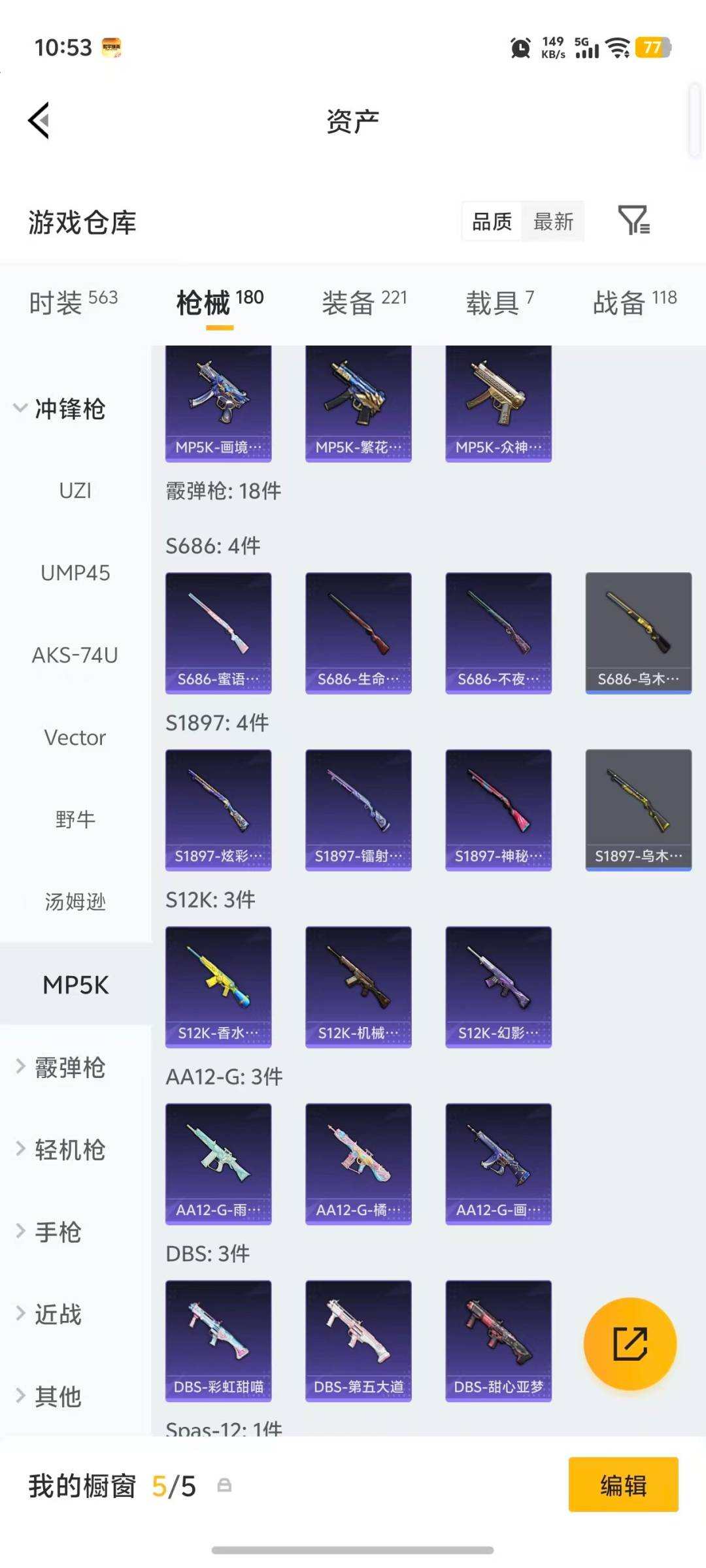Select the S12K-香水 skin thumbnail
This screenshot has width=706, height=1568.
[x=218, y=982]
